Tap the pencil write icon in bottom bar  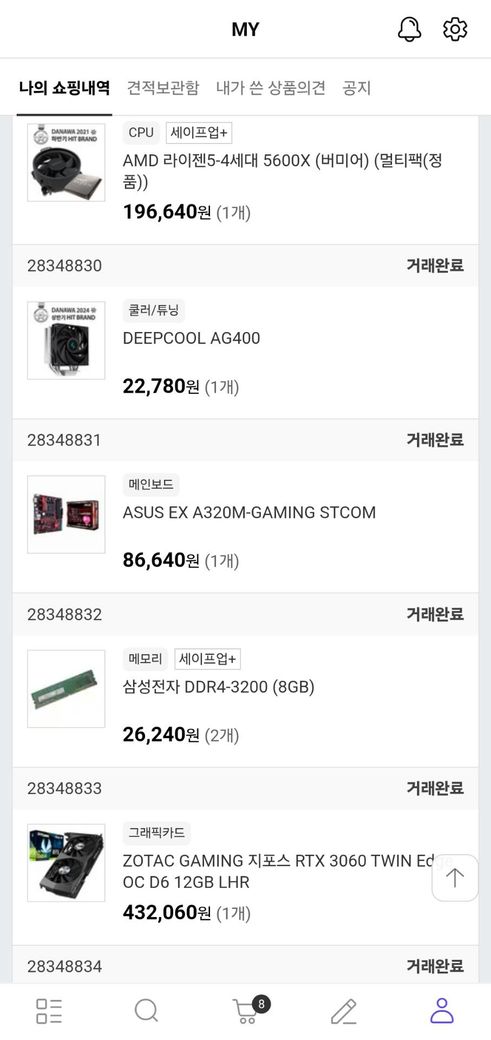(344, 1011)
